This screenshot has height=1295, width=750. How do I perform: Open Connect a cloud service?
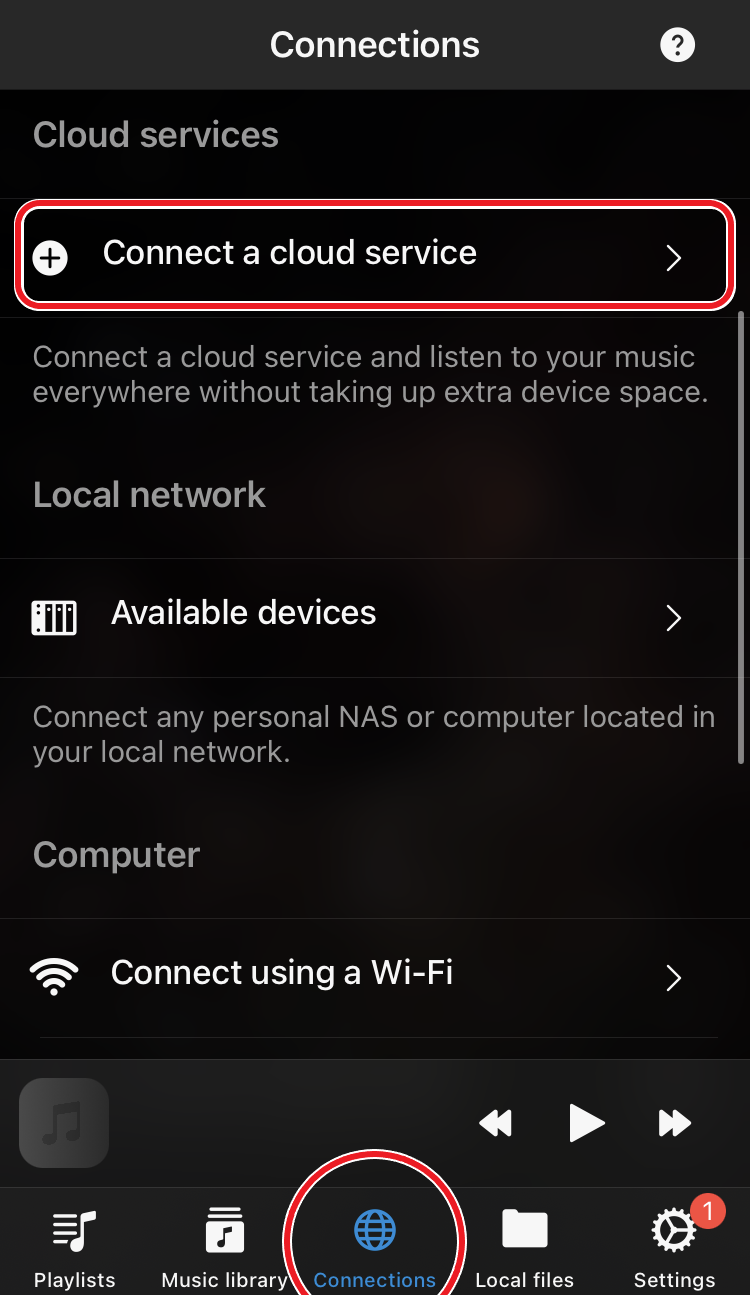(370, 254)
